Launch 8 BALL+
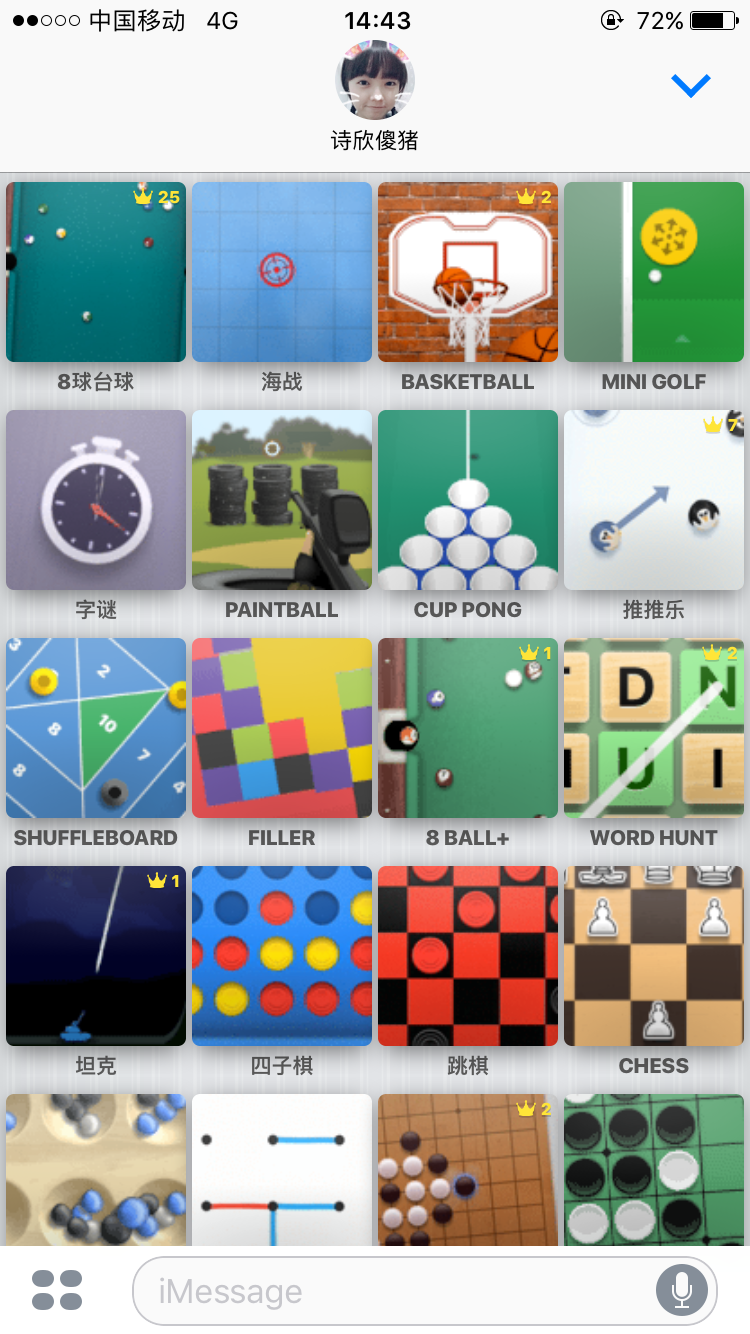Viewport: 750px width, 1334px height. coord(468,728)
